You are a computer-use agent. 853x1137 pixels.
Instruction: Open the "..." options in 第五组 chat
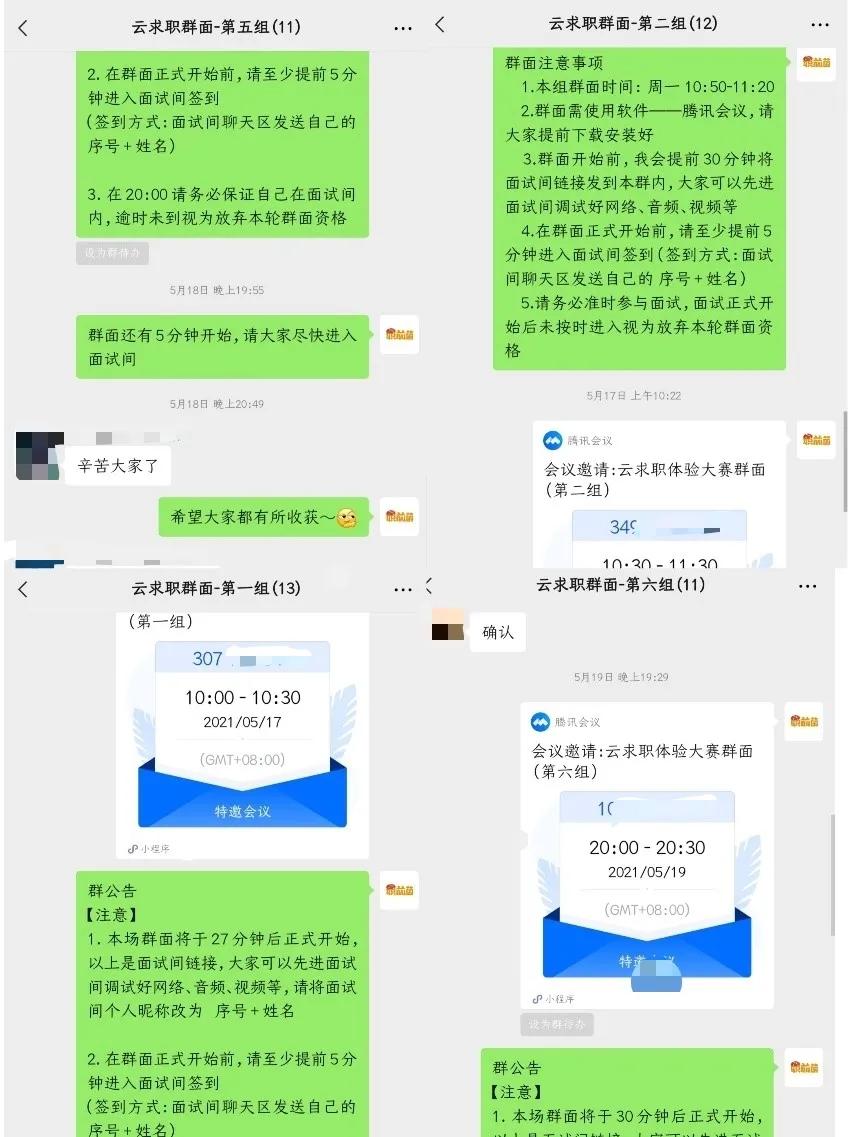[x=403, y=28]
